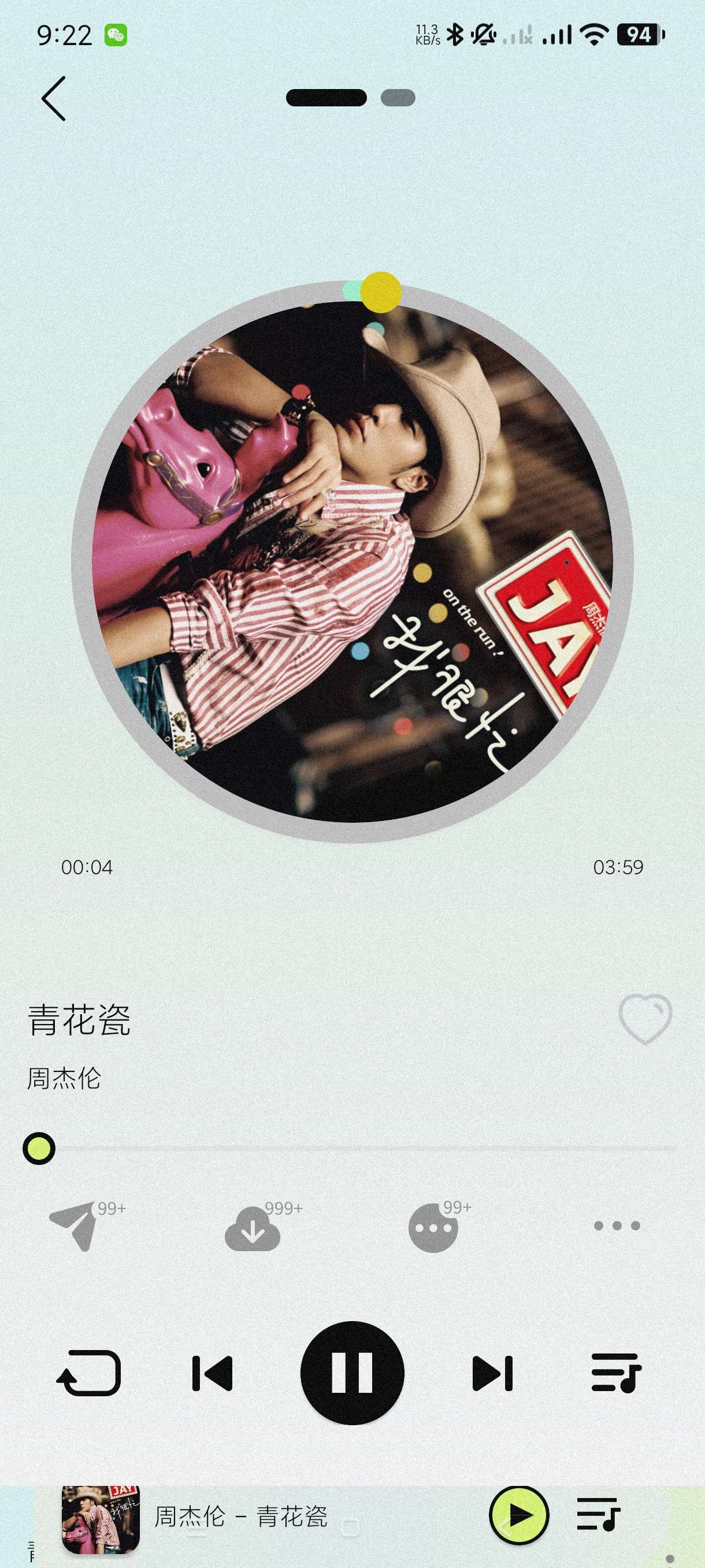Screen dimensions: 705x1568
Task: Skip to the previous track
Action: click(212, 1373)
